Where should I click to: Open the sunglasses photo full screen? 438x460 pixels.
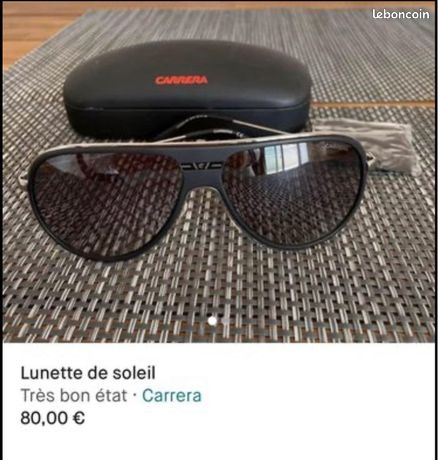[219, 172]
